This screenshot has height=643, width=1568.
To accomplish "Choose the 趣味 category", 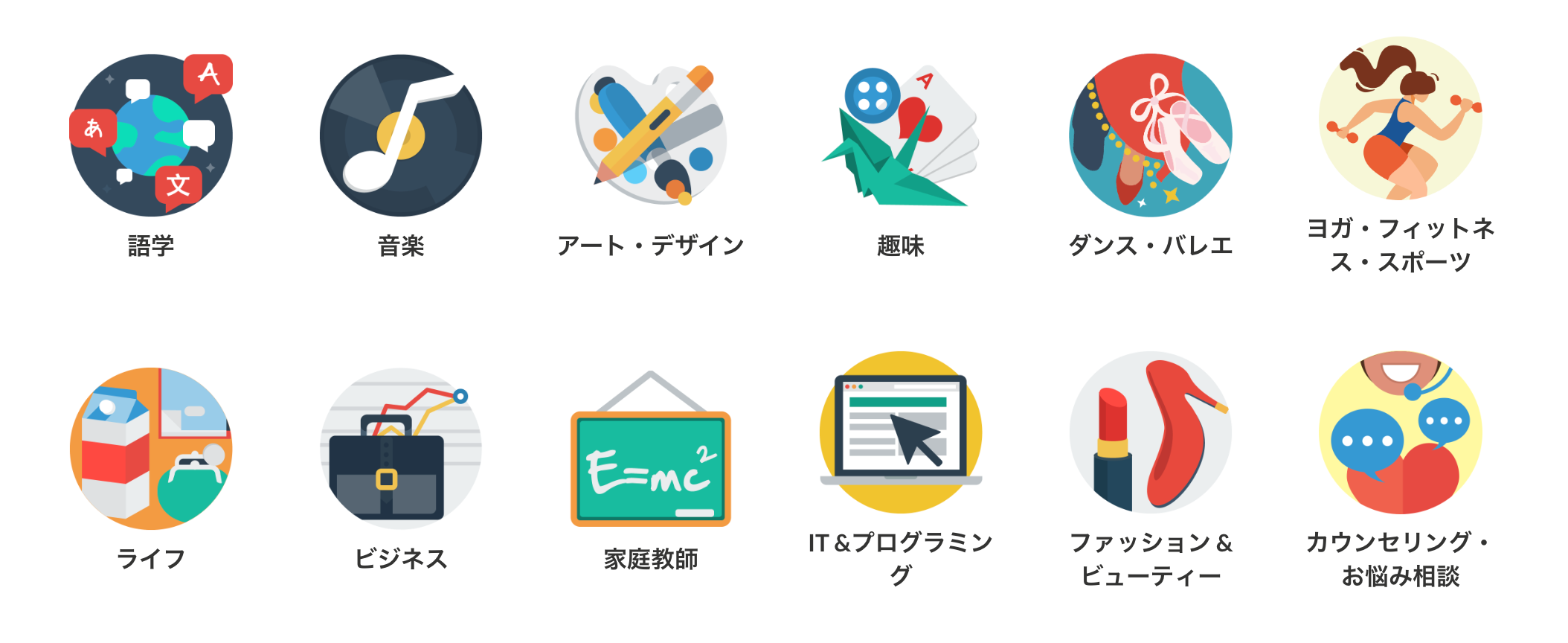I will pyautogui.click(x=900, y=136).
